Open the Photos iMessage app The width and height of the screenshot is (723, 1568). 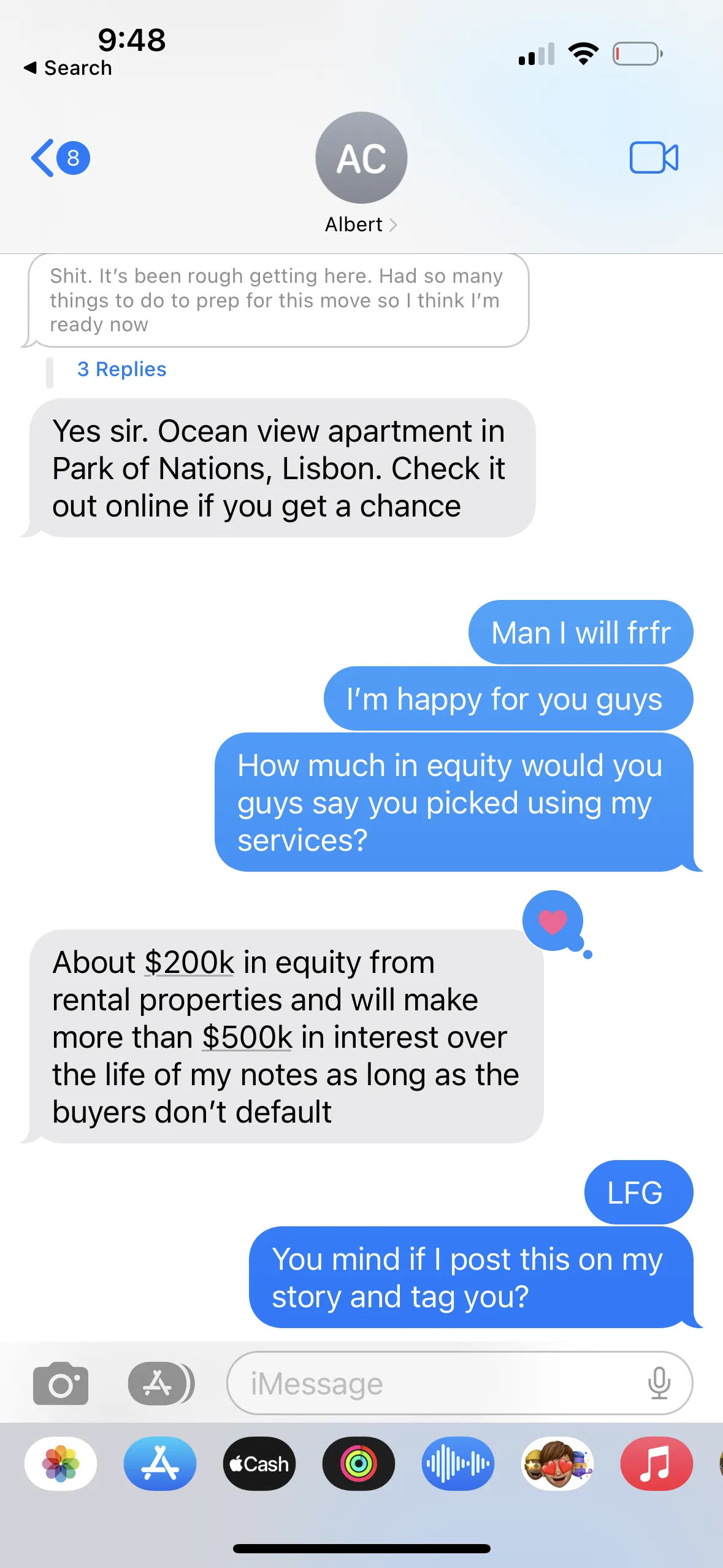61,1464
